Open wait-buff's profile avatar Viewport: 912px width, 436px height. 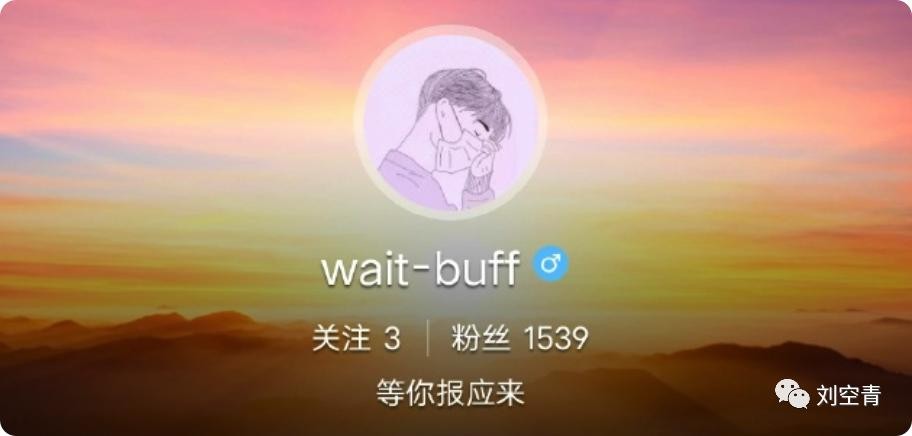point(451,123)
